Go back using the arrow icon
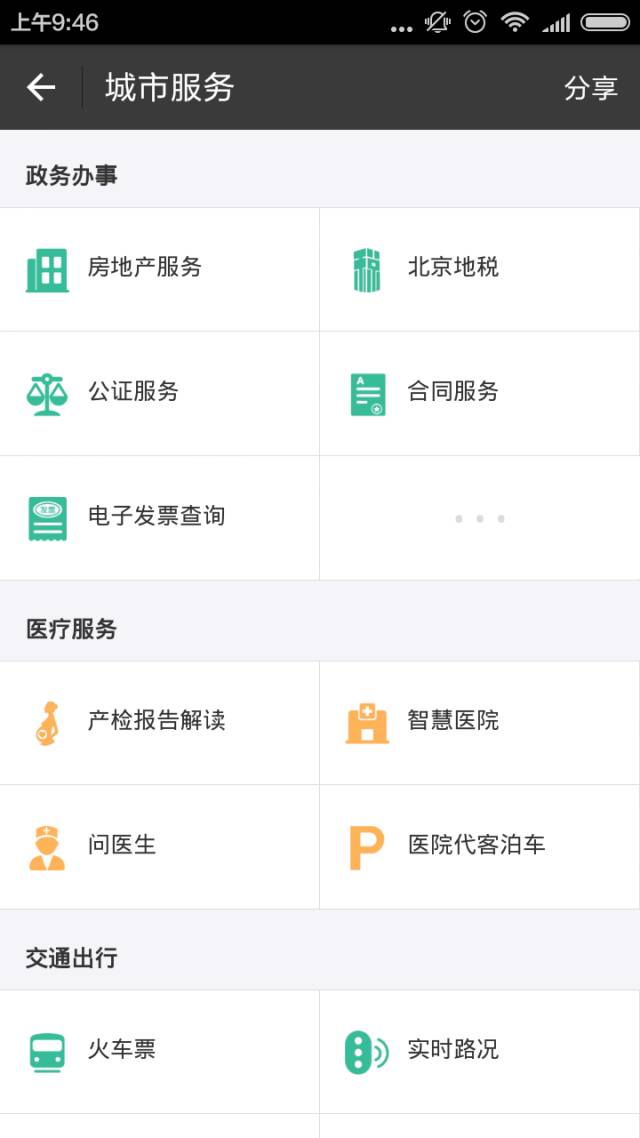Screen dimensions: 640x1138 tap(41, 87)
